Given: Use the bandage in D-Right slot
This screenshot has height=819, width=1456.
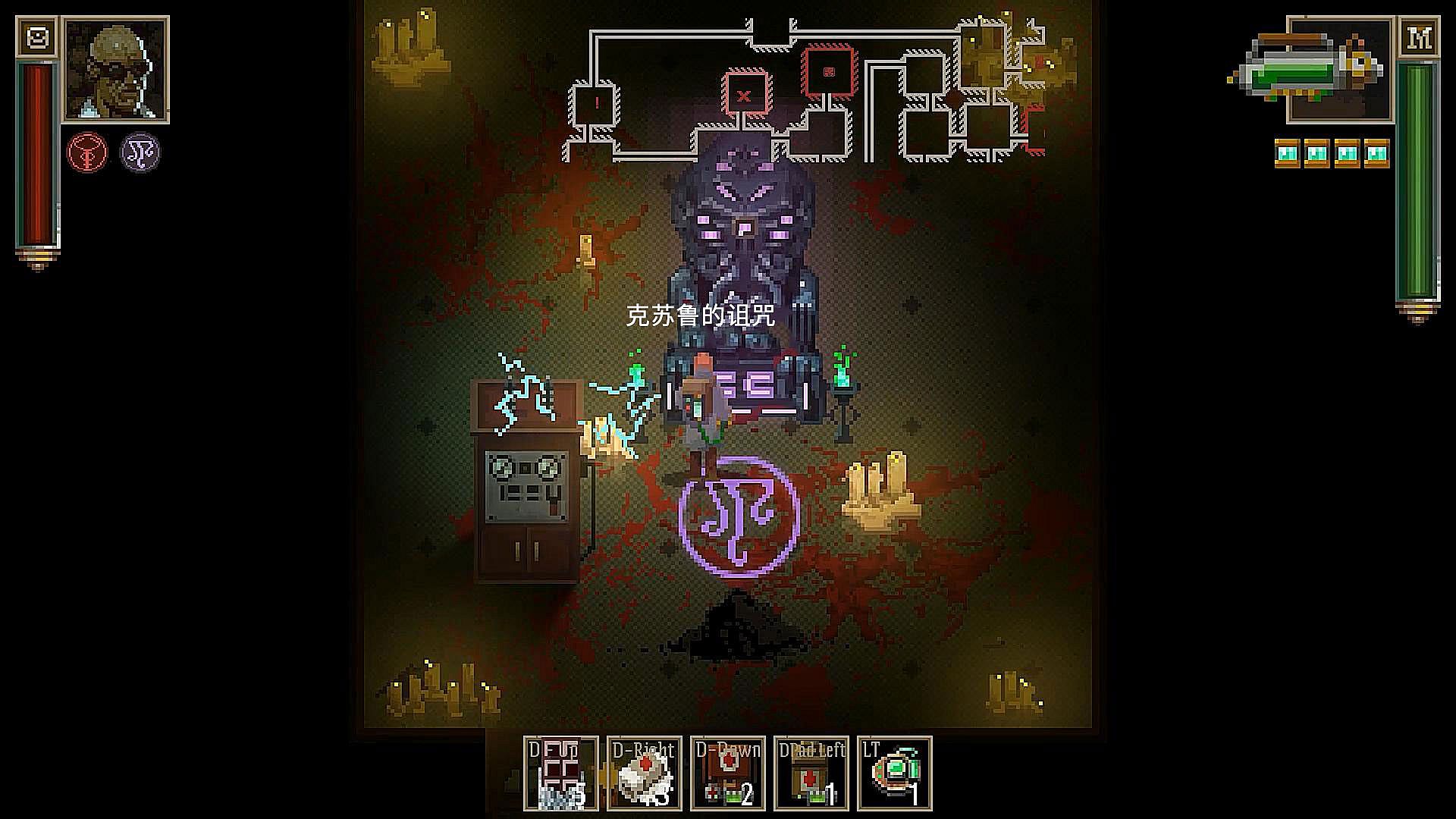Looking at the screenshot, I should 644,773.
